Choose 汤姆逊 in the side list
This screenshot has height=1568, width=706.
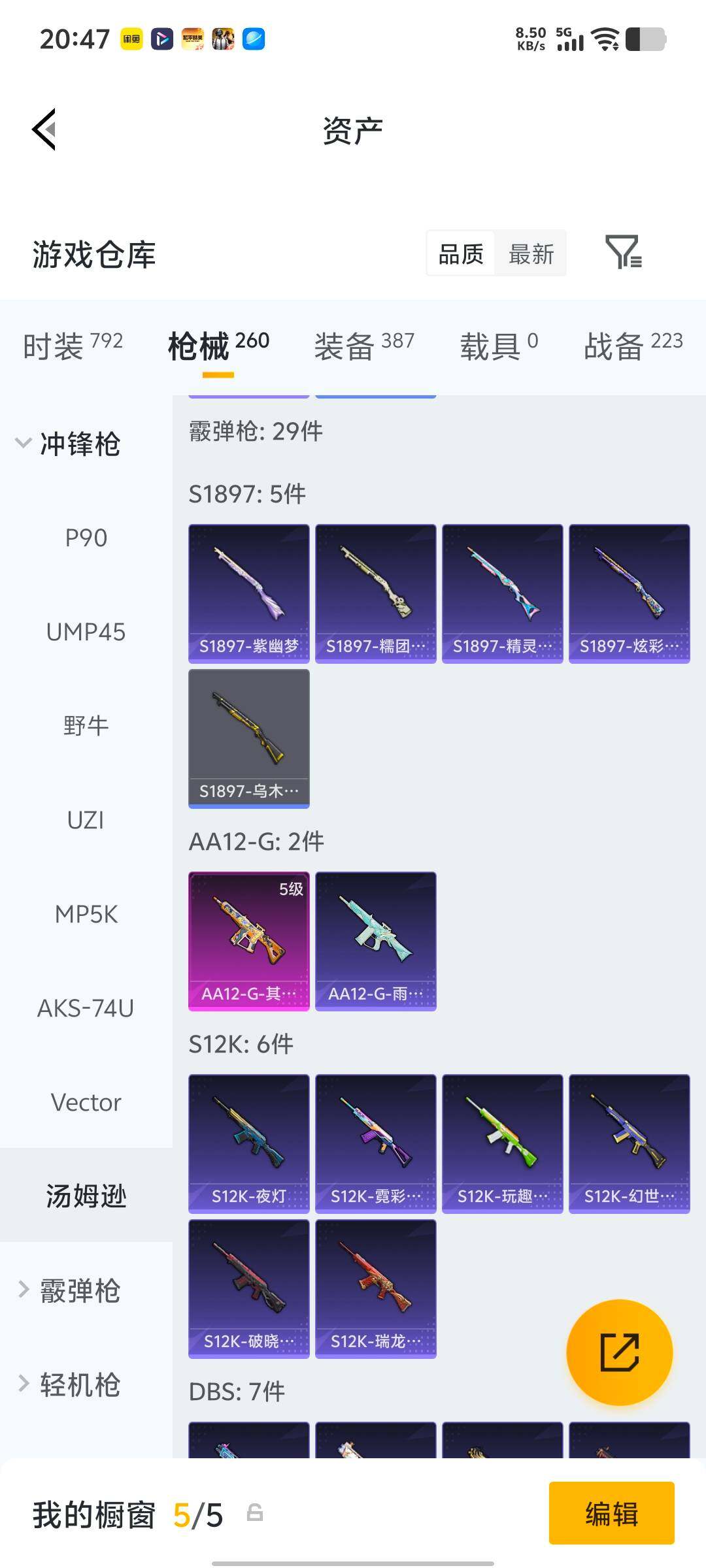[86, 1196]
